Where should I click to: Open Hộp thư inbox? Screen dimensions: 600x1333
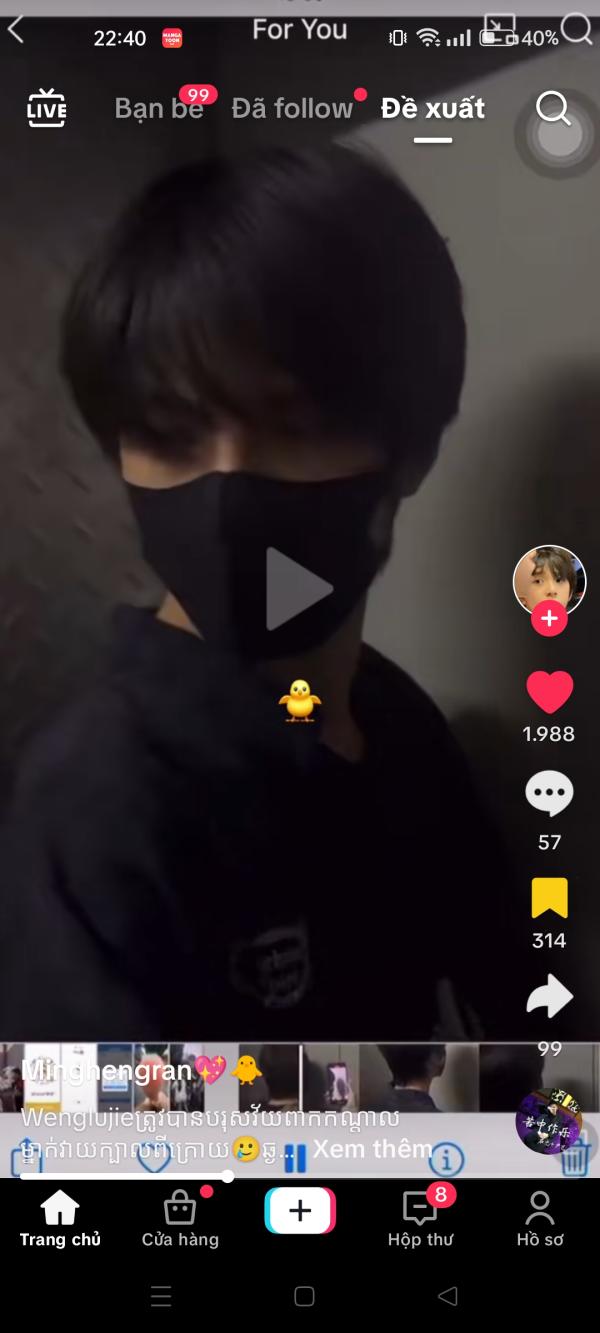(x=420, y=1219)
